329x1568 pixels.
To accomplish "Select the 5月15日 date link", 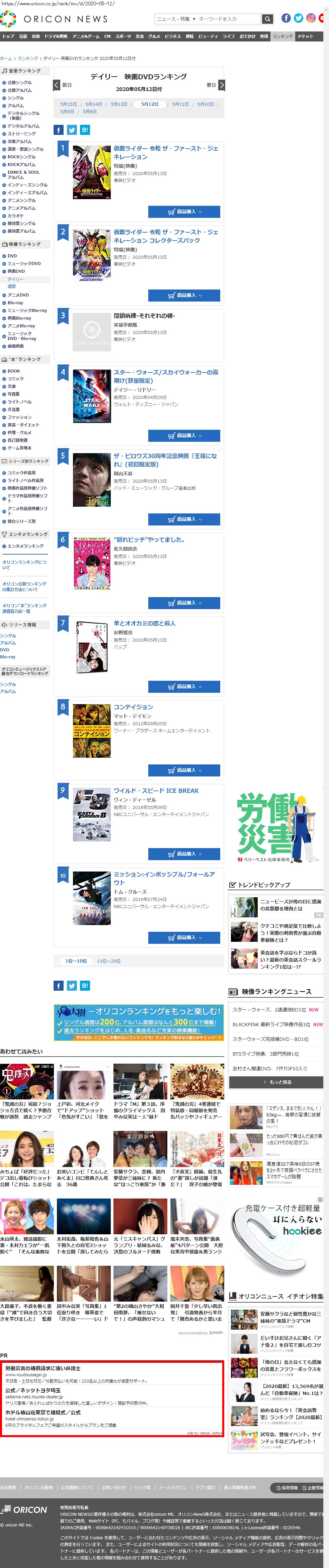I will 68,104.
